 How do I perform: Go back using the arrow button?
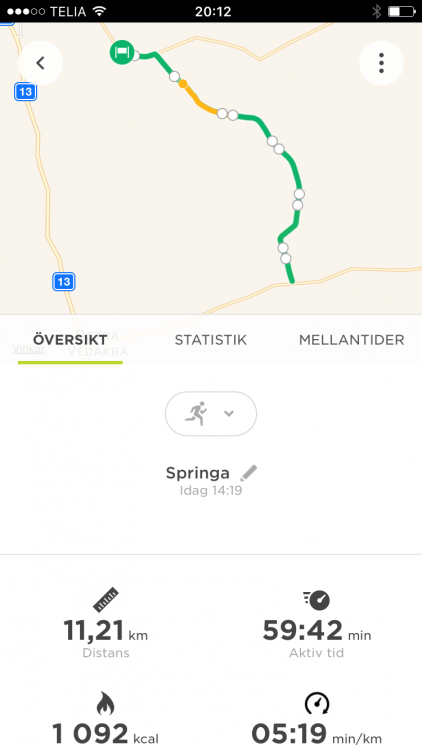40,63
